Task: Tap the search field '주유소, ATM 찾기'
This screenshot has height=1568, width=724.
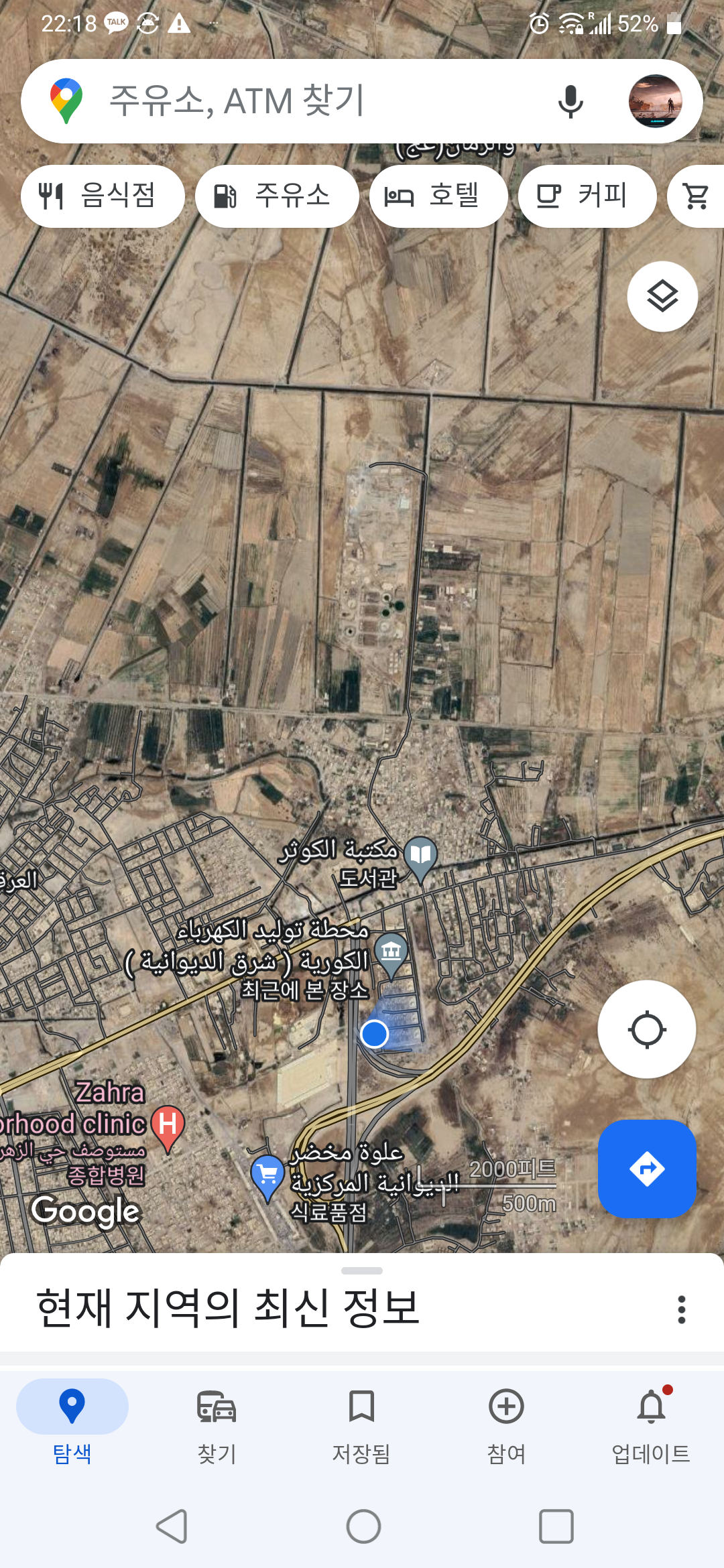Action: pos(302,101)
